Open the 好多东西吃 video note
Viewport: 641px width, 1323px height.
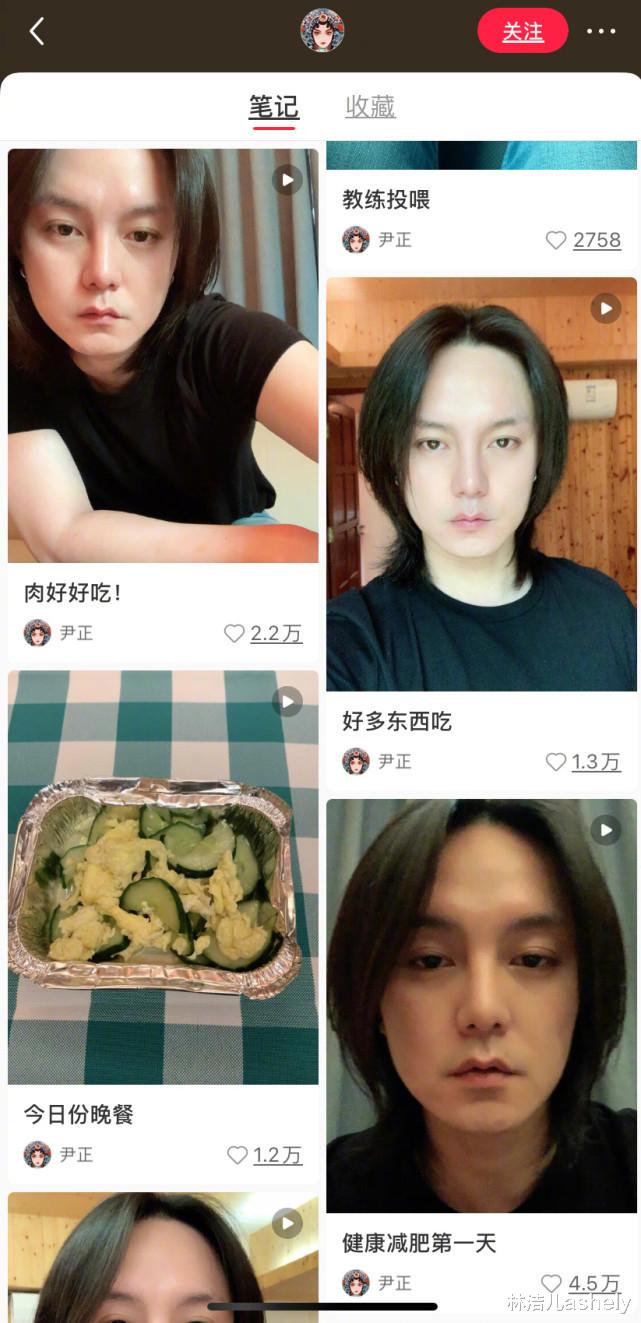point(481,483)
